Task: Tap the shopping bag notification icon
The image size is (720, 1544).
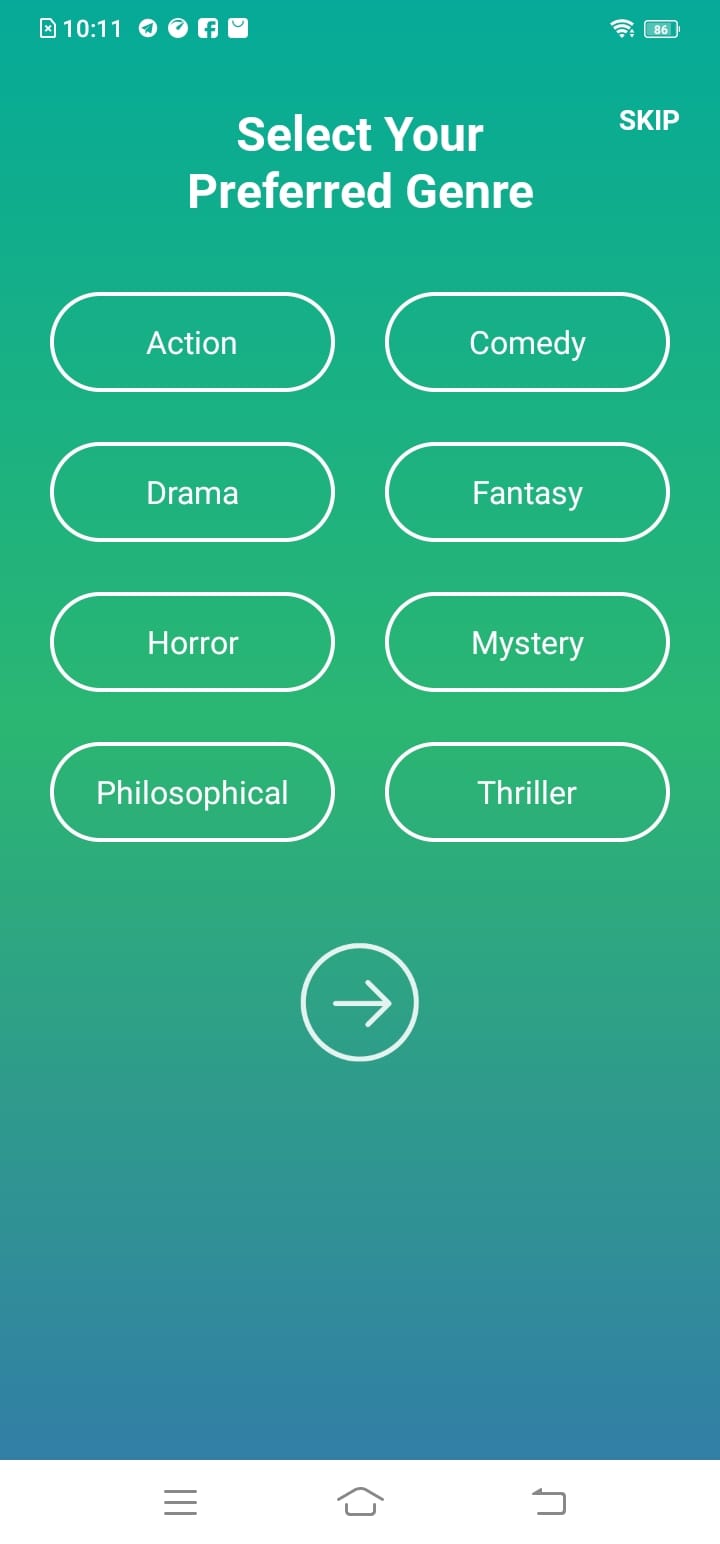Action: click(237, 28)
